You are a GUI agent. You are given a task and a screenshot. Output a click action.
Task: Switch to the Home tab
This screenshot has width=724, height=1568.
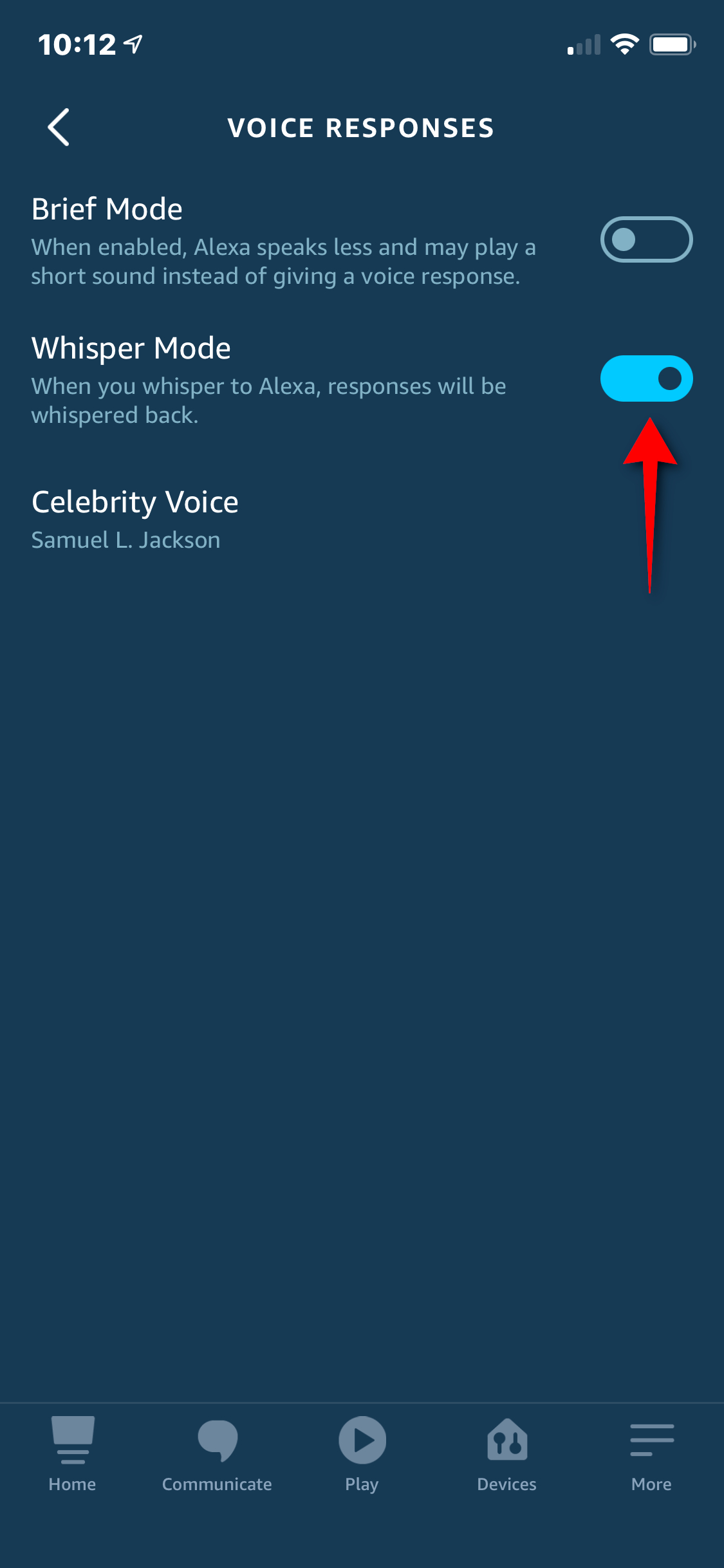pos(72,1455)
